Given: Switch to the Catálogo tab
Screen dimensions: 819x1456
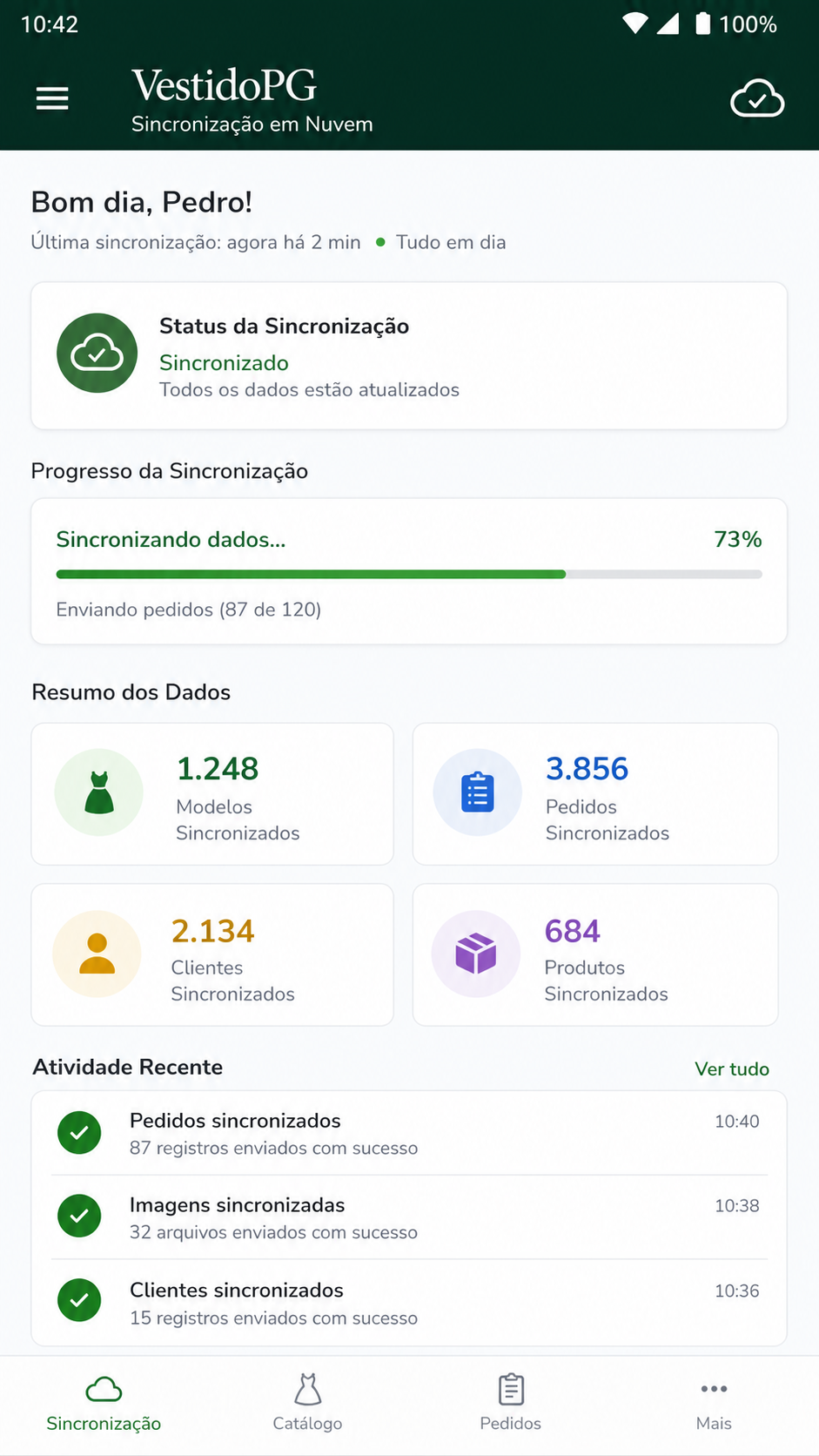Looking at the screenshot, I should tap(307, 1404).
